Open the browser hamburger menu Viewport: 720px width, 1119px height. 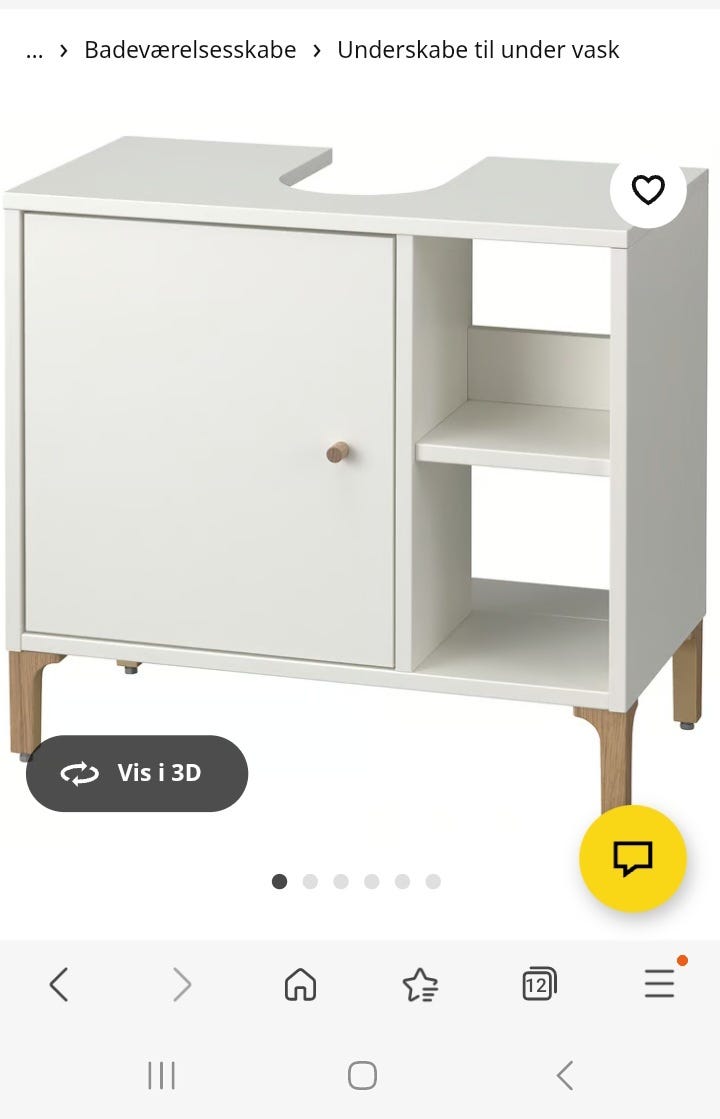pyautogui.click(x=658, y=984)
